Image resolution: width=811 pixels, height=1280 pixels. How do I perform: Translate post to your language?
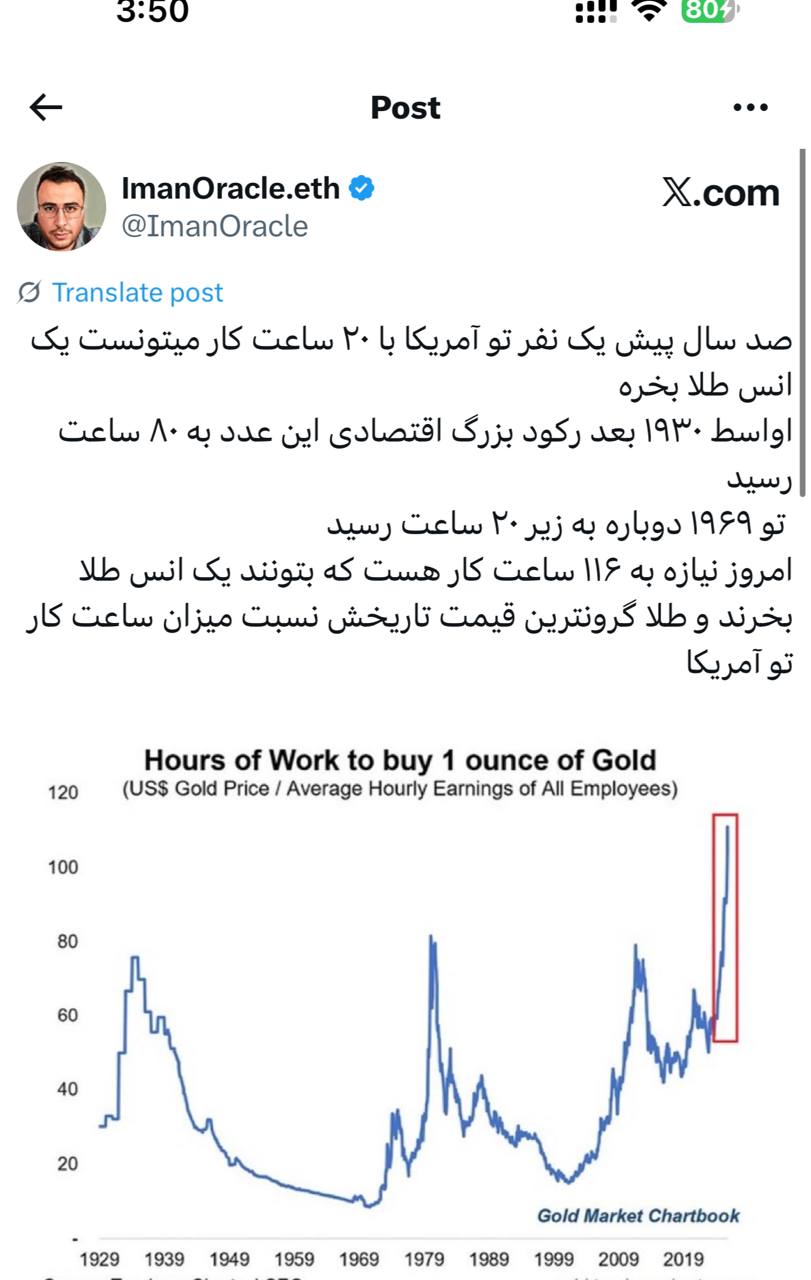point(137,293)
